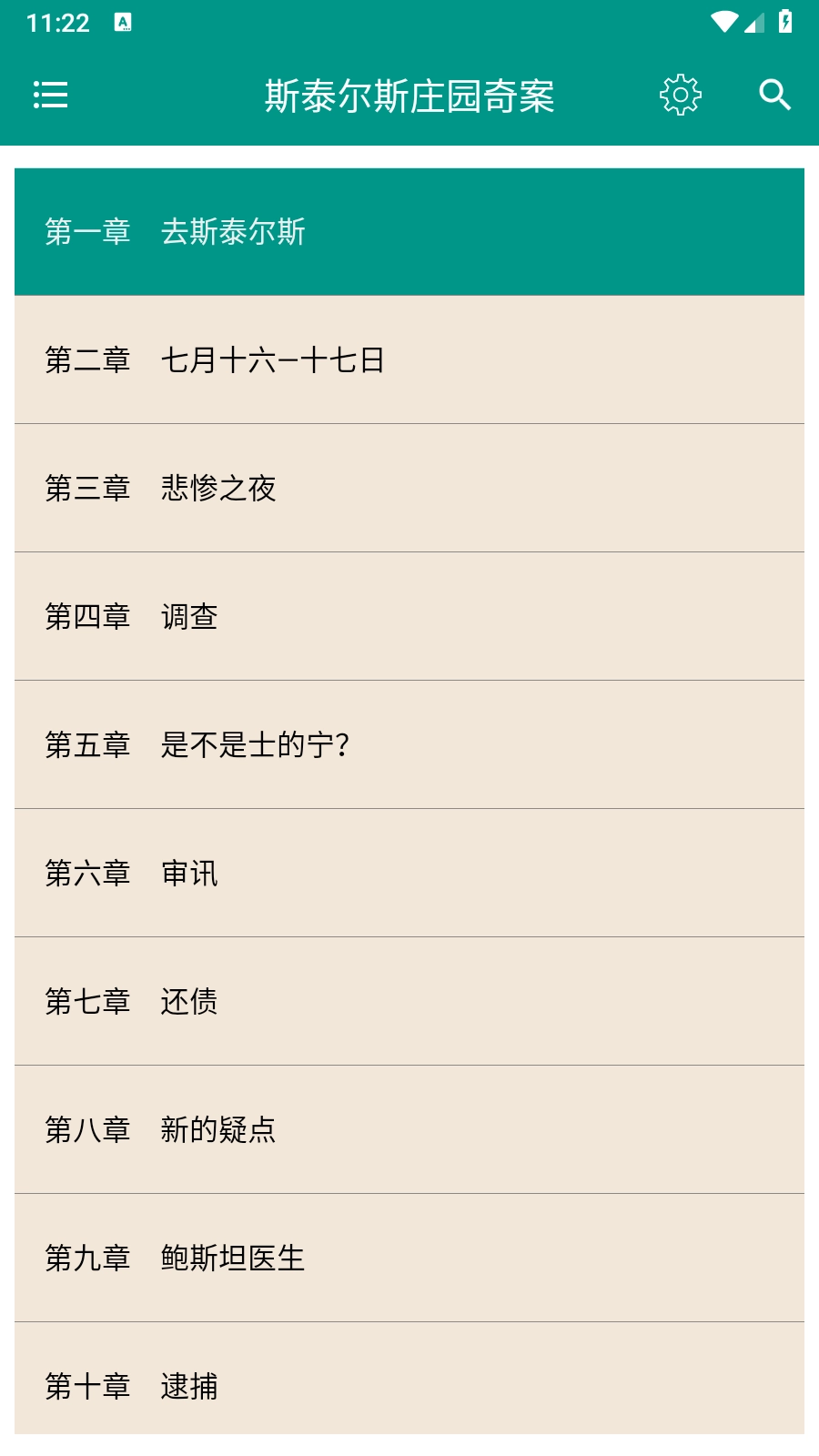This screenshot has height=1456, width=819.
Task: Tap the title 斯泰尔斯庄园奇案
Action: point(409,95)
